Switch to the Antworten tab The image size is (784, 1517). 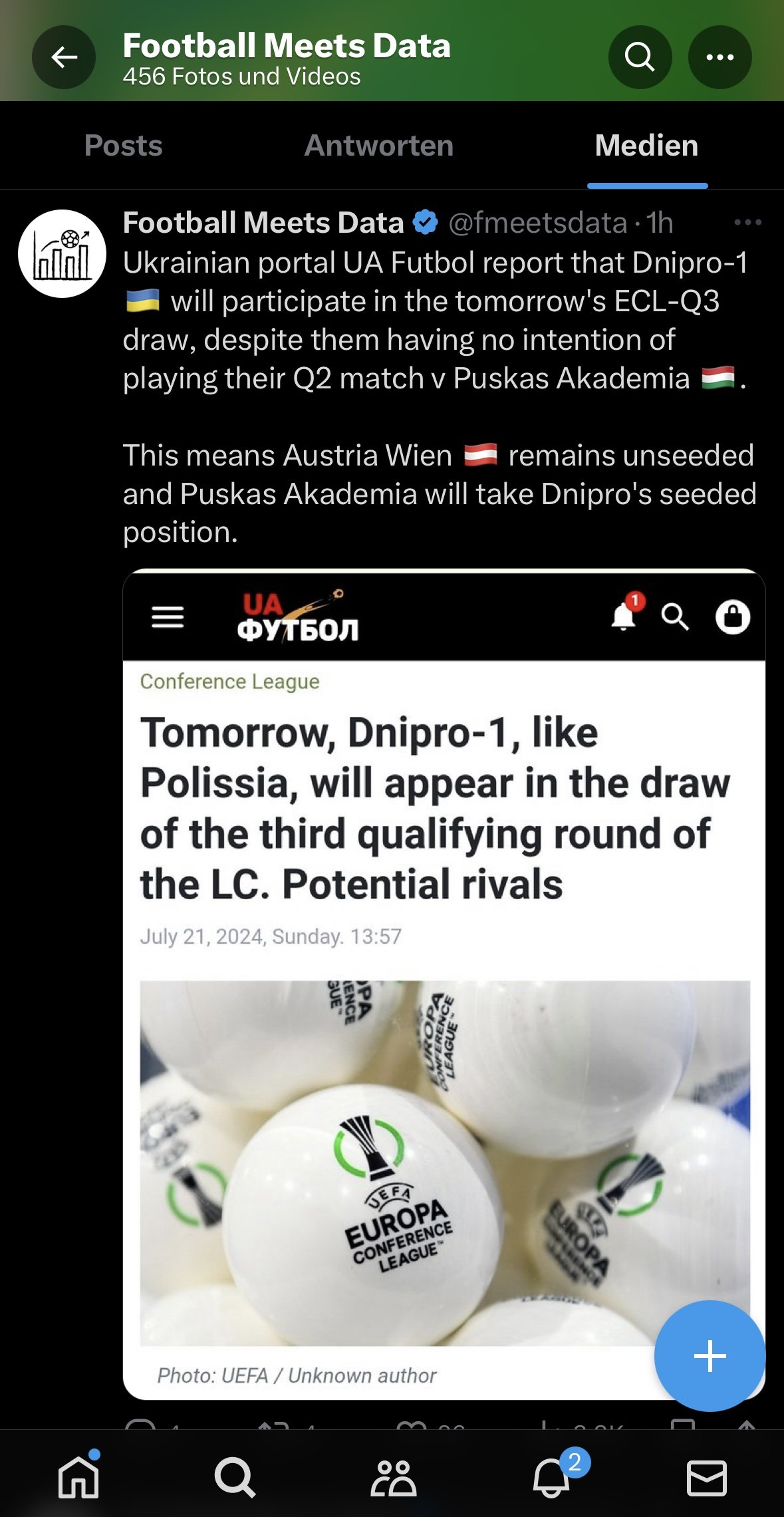[x=379, y=146]
